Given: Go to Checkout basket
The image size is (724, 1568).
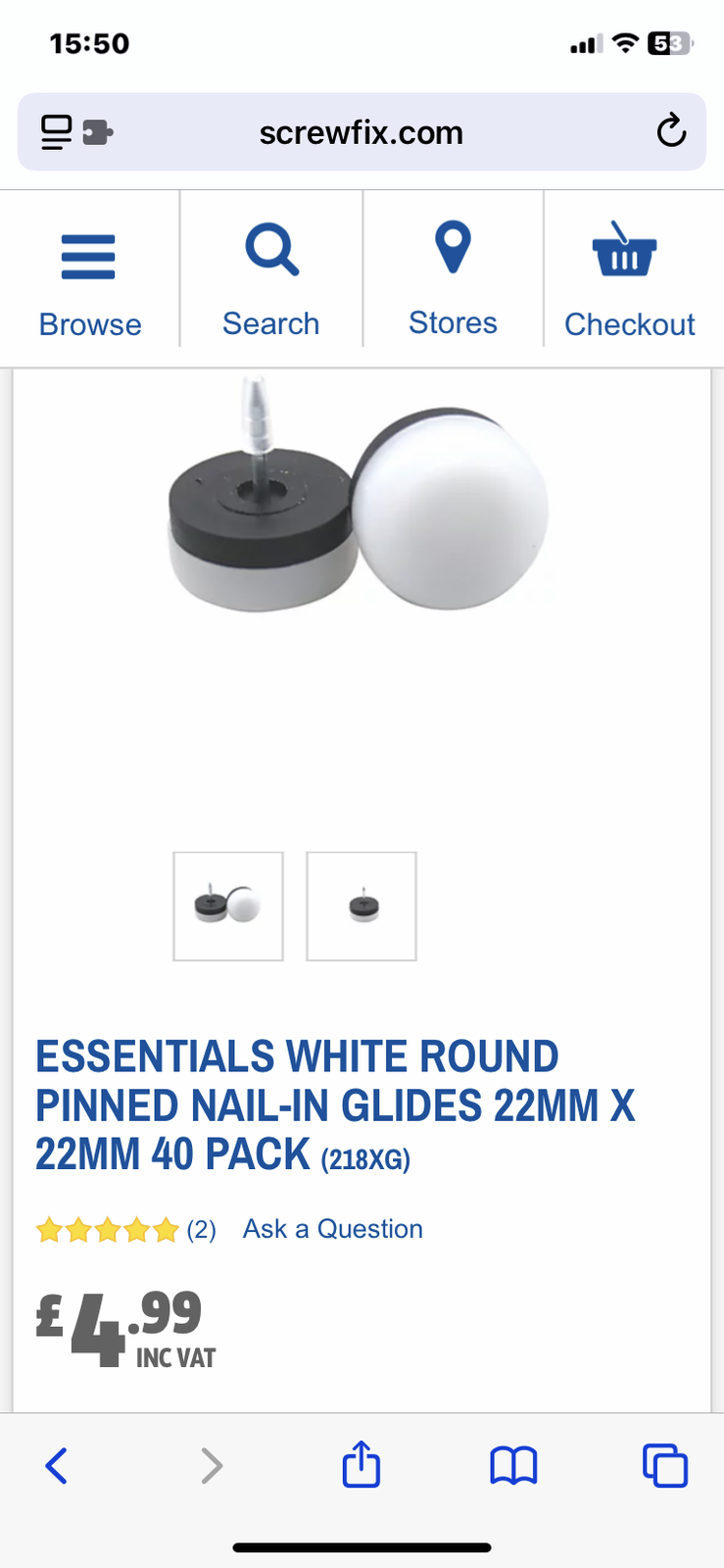Looking at the screenshot, I should [628, 279].
